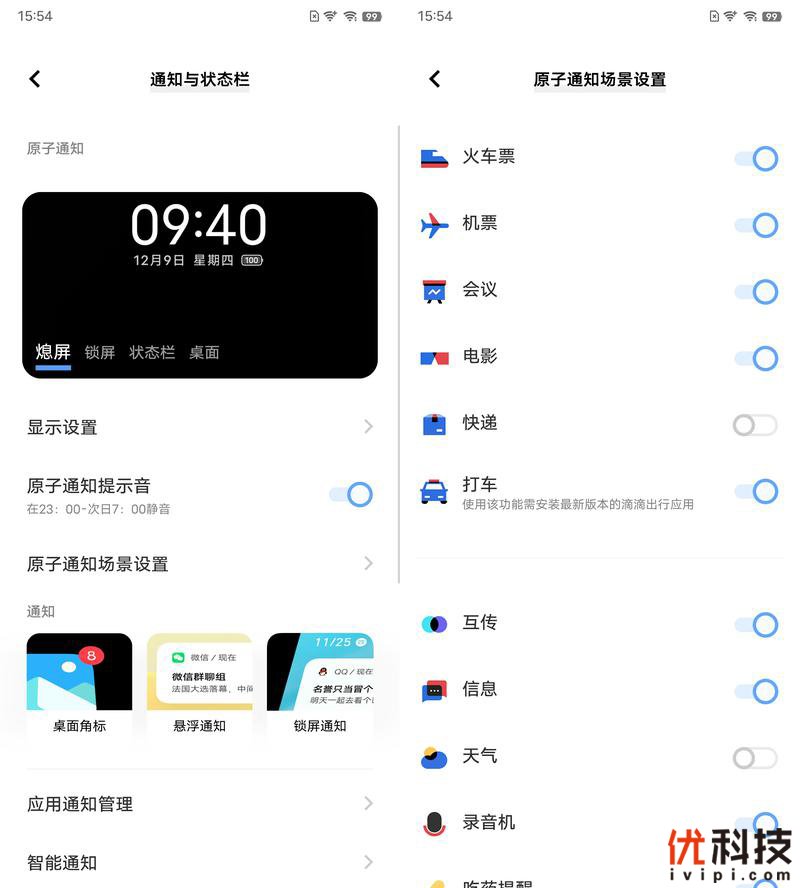Open the 悬浮通知 card

(199, 686)
